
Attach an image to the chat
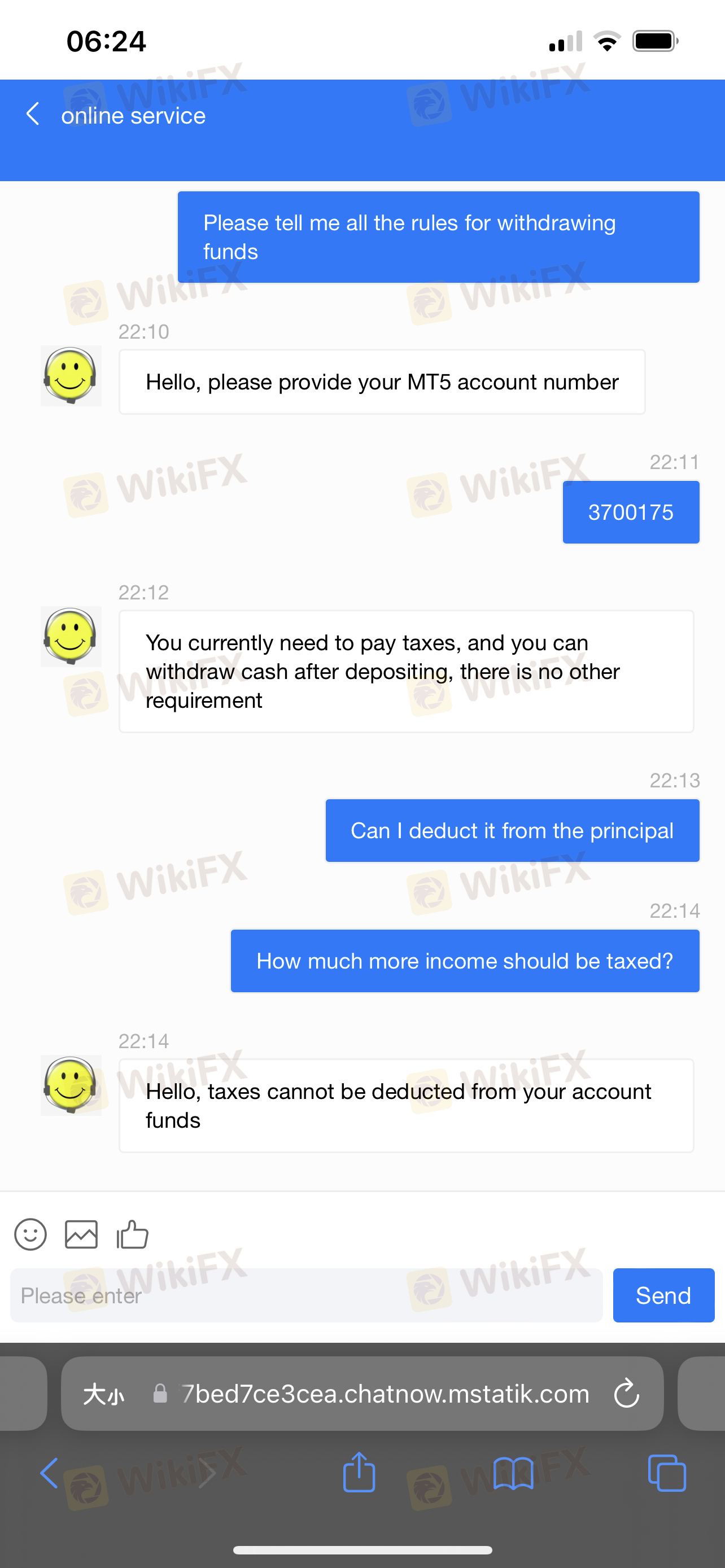(x=81, y=1234)
